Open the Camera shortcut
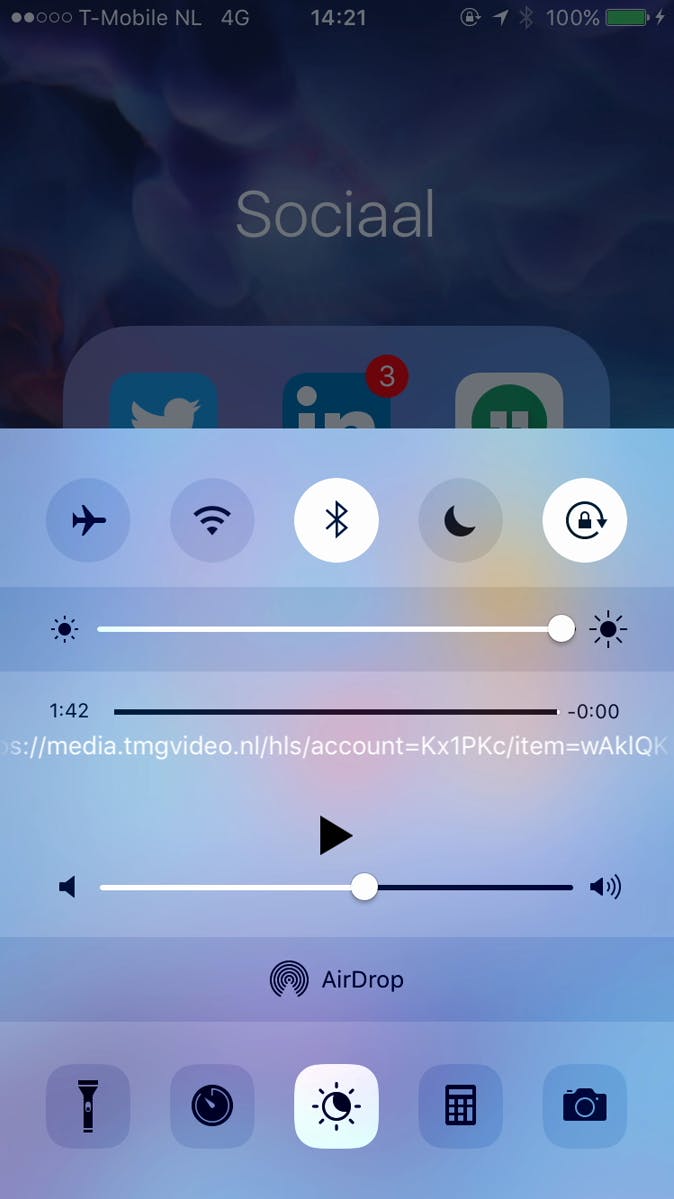 584,1106
